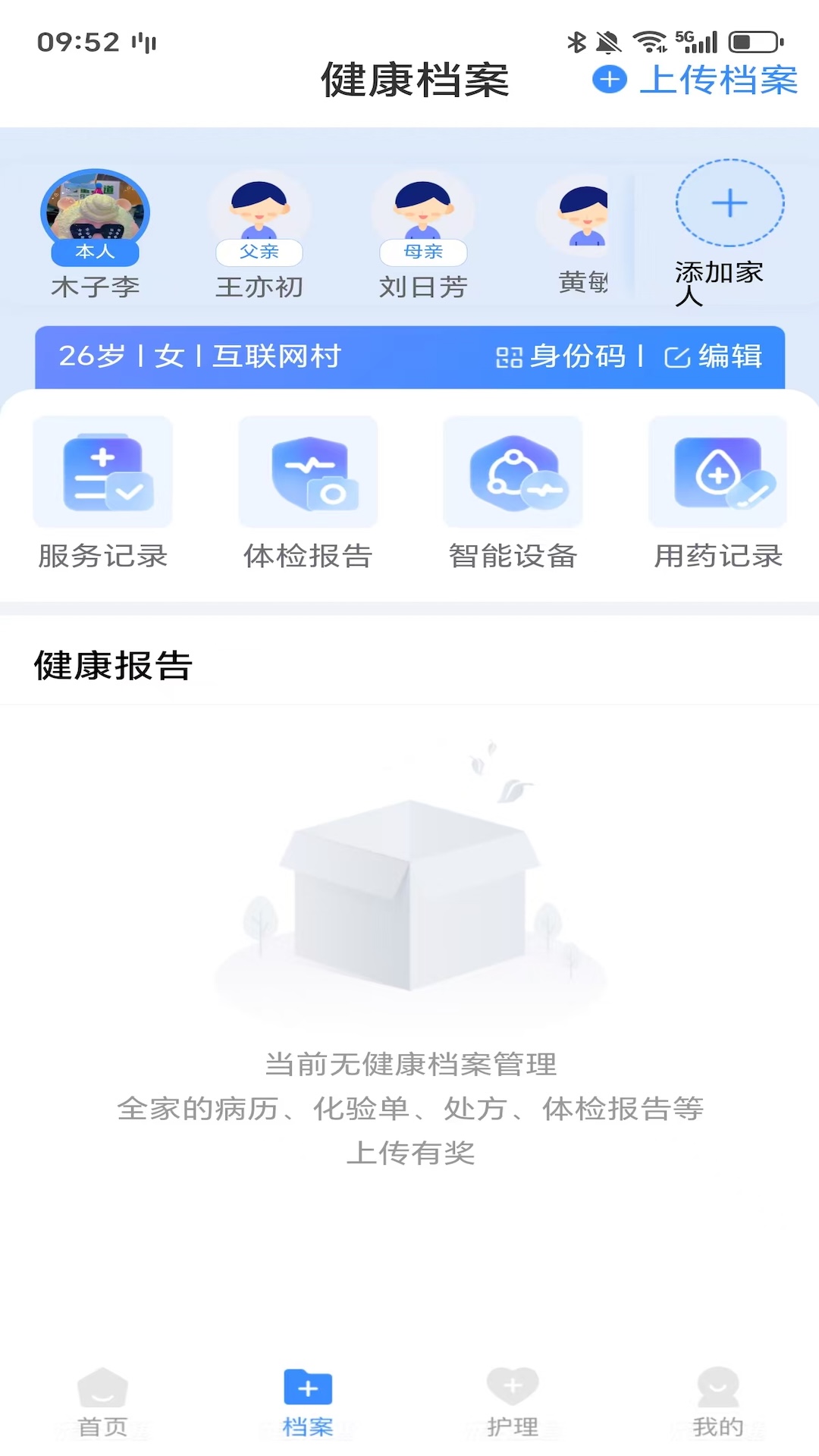Screen dimensions: 819x1456
Task: Tap the 首页 home icon
Action: point(102,1388)
